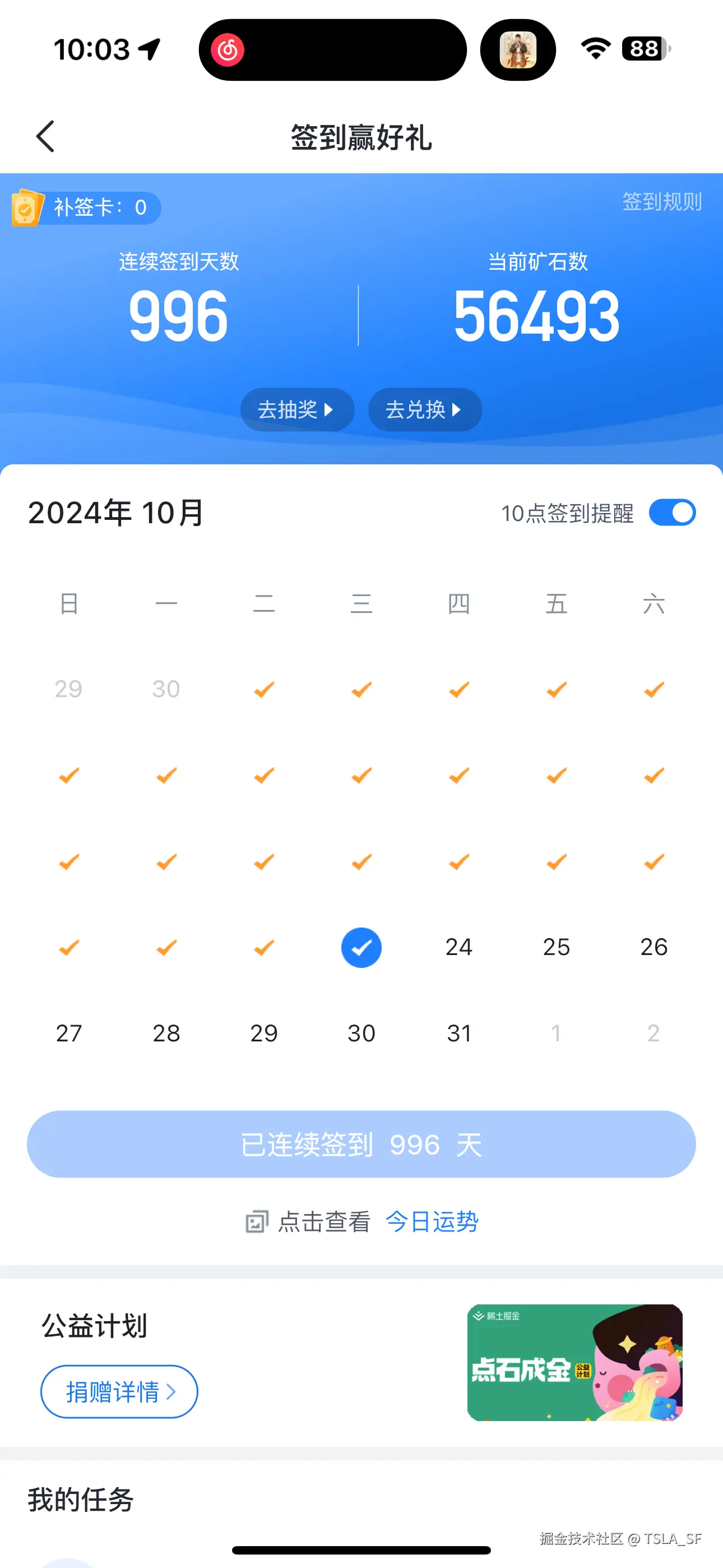Viewport: 723px width, 1568px height.
Task: Expand 去抽奖 with its arrow
Action: [297, 409]
